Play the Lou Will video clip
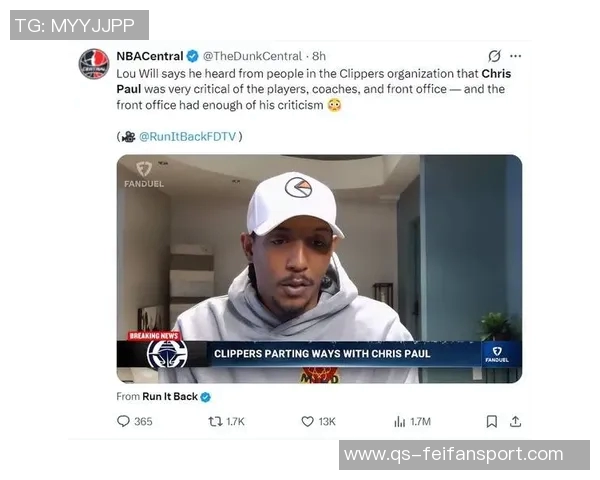 click(319, 268)
